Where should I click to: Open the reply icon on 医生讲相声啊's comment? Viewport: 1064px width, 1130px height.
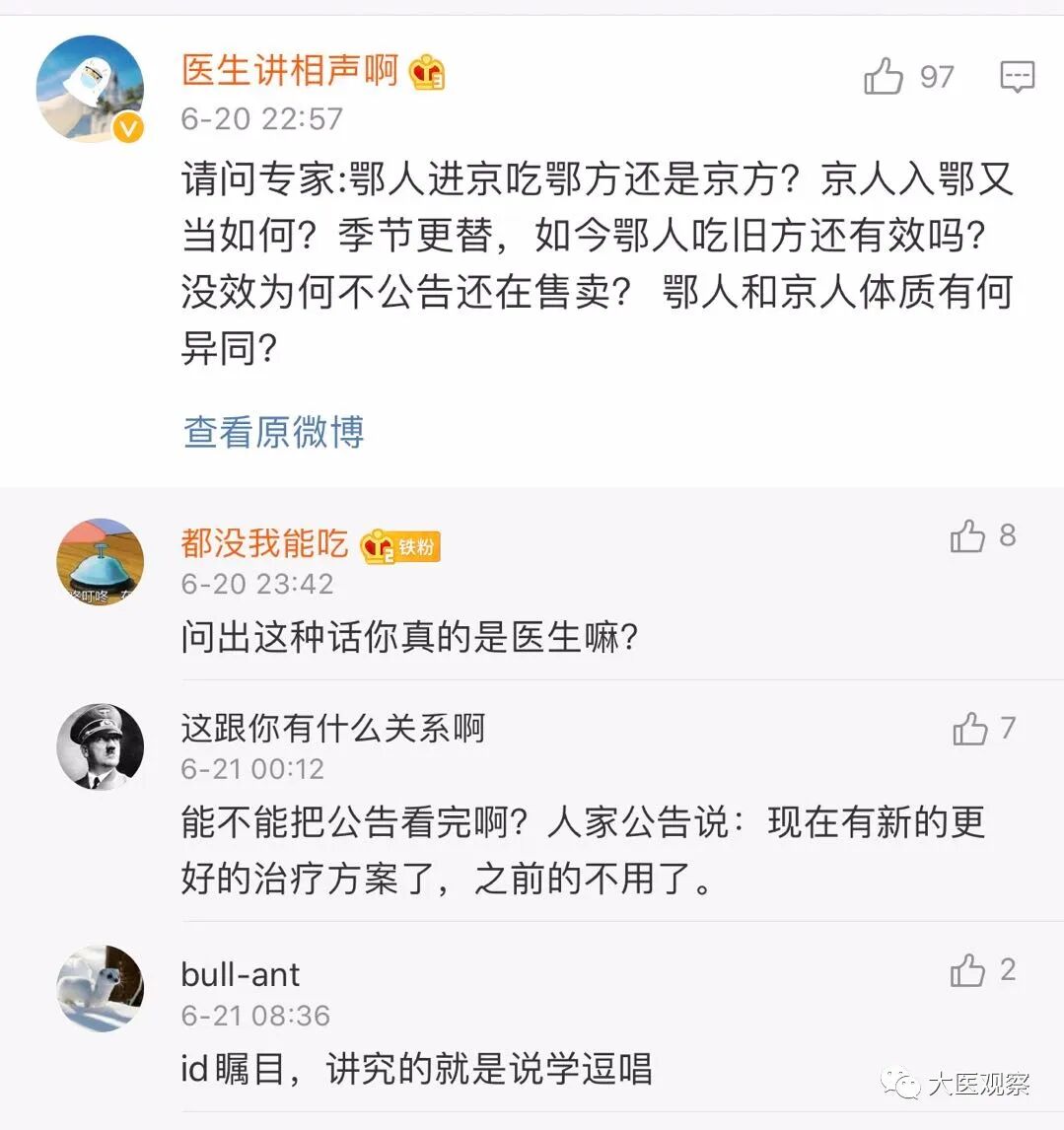(1017, 77)
